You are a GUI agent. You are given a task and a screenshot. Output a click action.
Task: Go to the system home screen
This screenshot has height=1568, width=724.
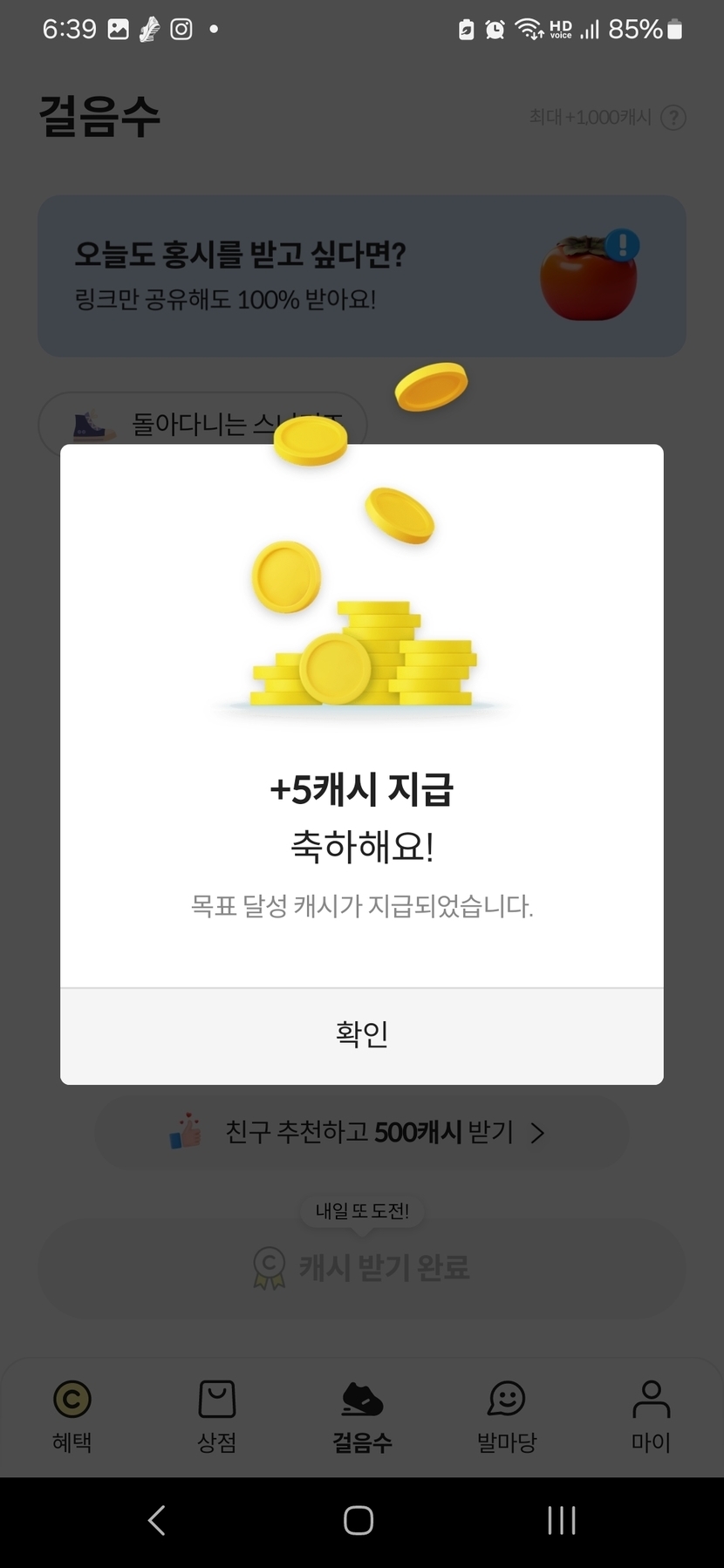(x=359, y=1520)
